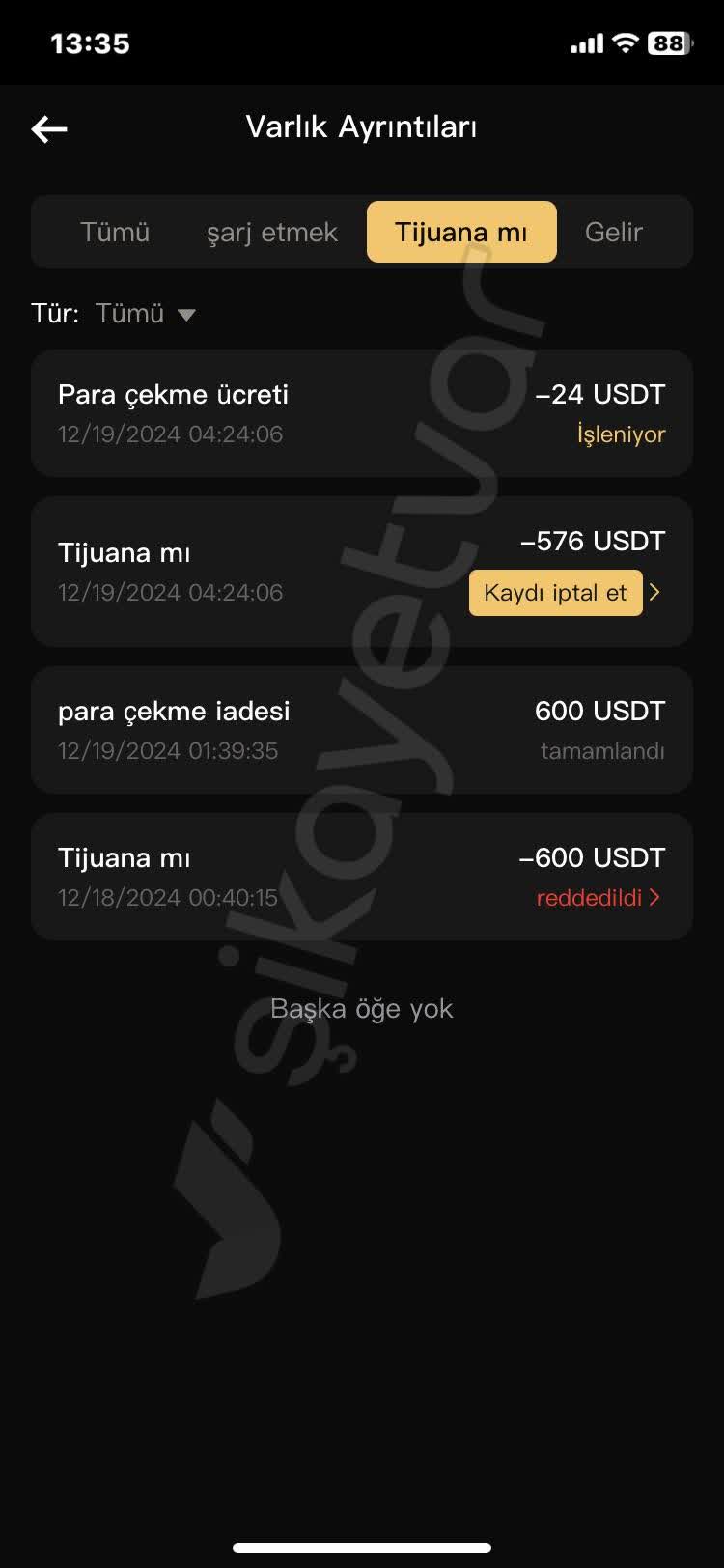Keep Tijuana mı tab selected by tapping it
This screenshot has height=1568, width=724.
460,232
